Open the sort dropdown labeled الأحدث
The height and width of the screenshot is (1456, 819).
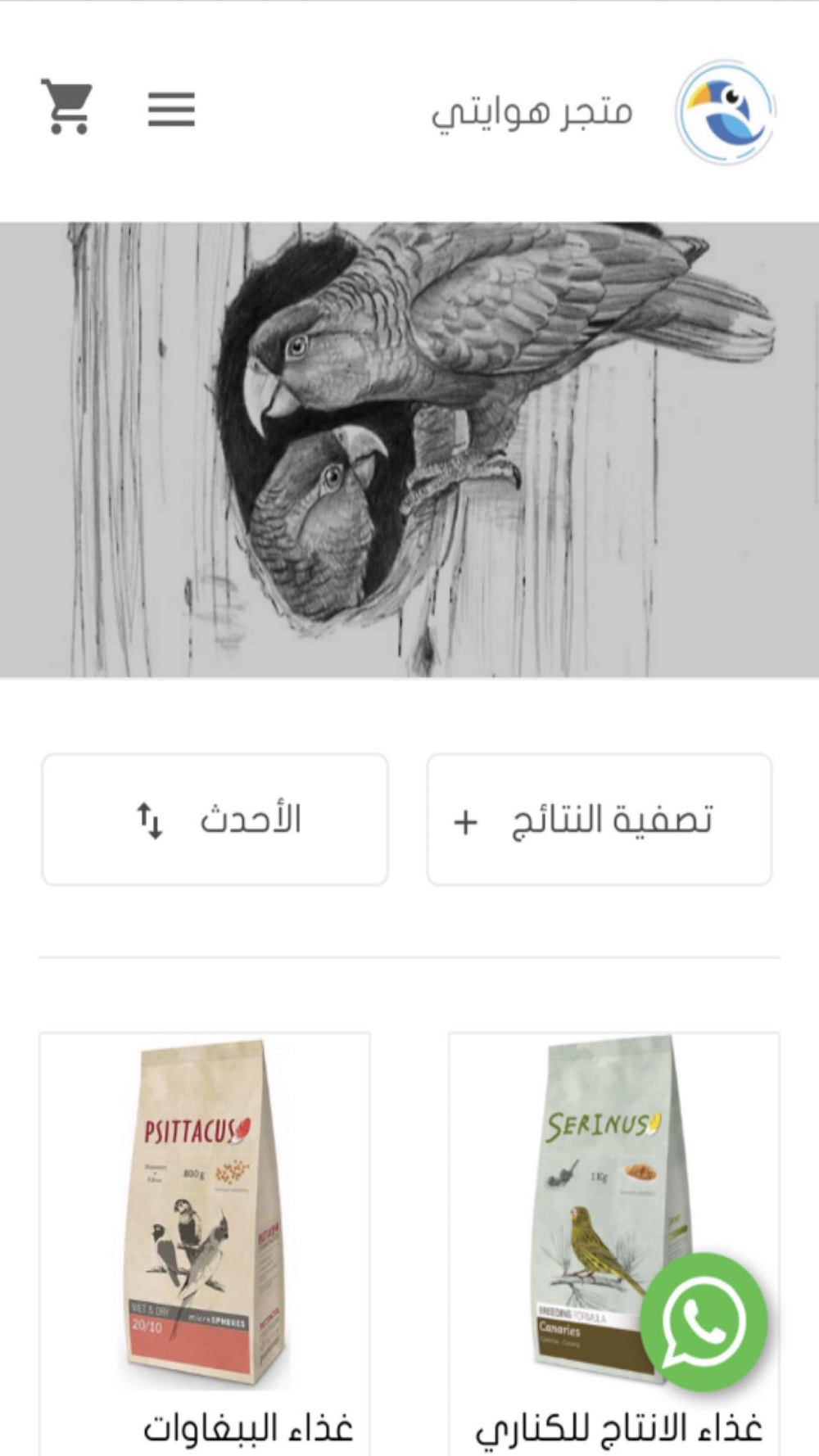pyautogui.click(x=215, y=820)
